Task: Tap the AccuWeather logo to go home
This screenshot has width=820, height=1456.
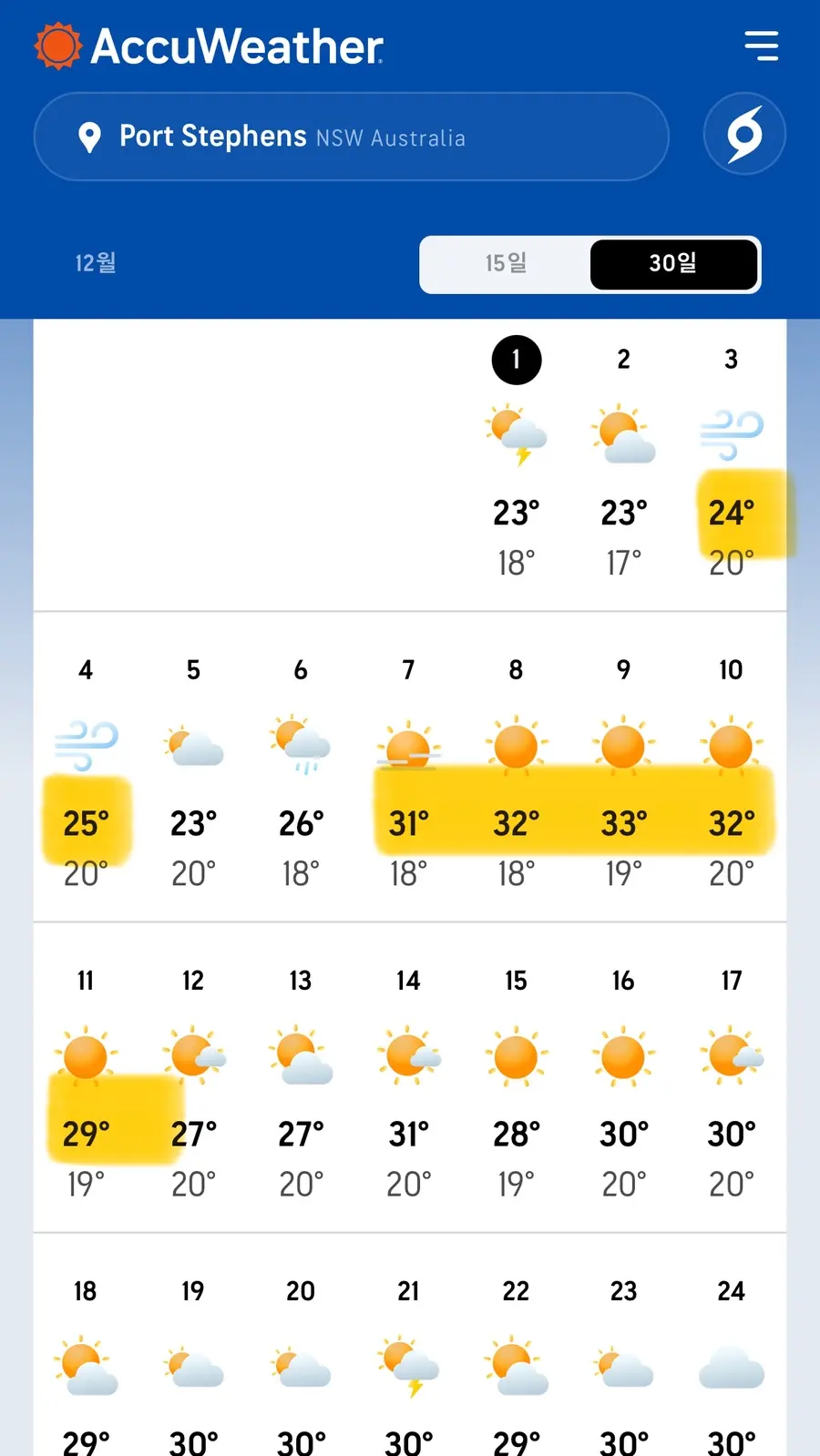Action: click(x=209, y=46)
